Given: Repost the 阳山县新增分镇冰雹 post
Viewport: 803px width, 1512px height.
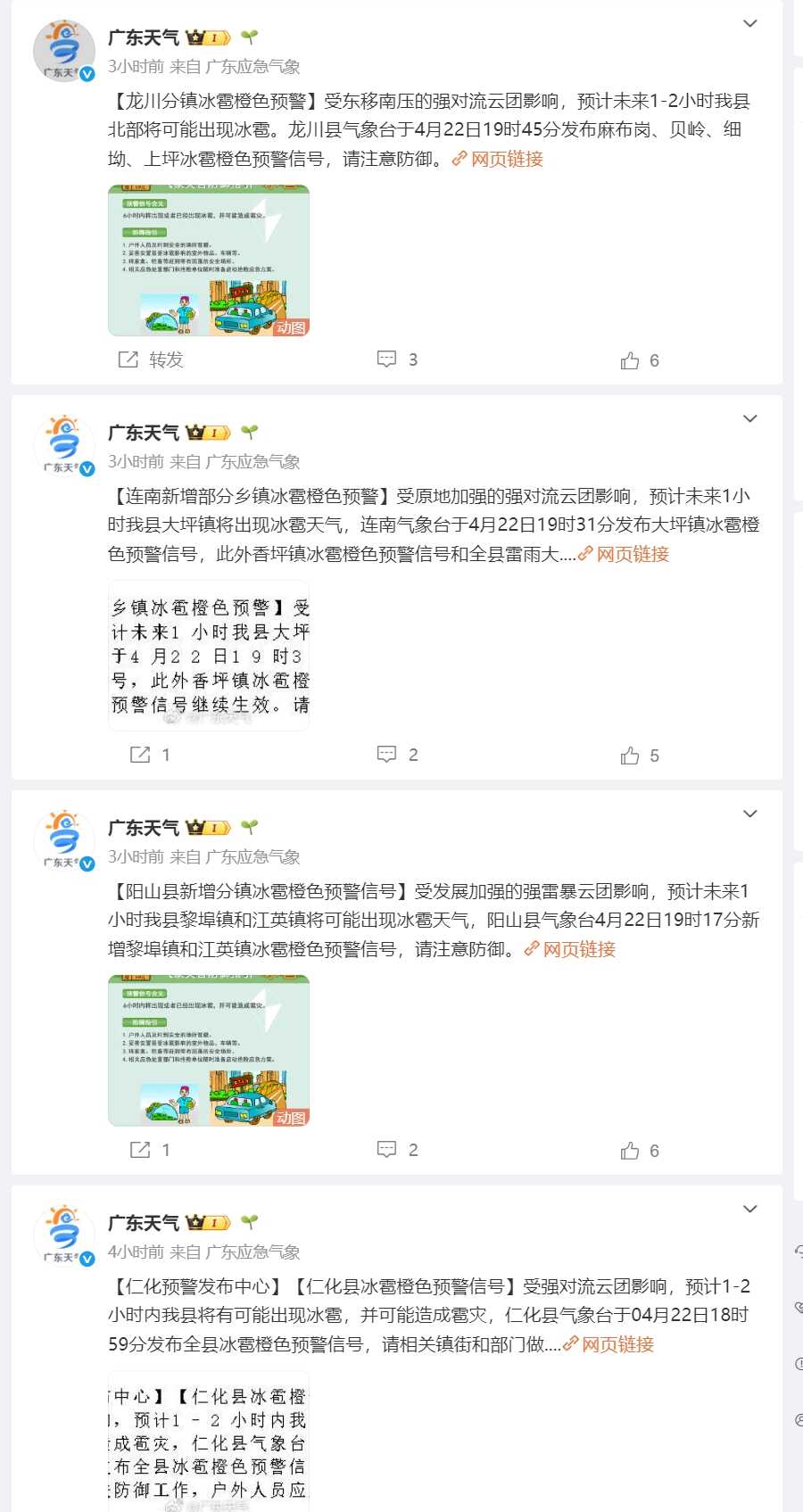Looking at the screenshot, I should coord(150,1150).
